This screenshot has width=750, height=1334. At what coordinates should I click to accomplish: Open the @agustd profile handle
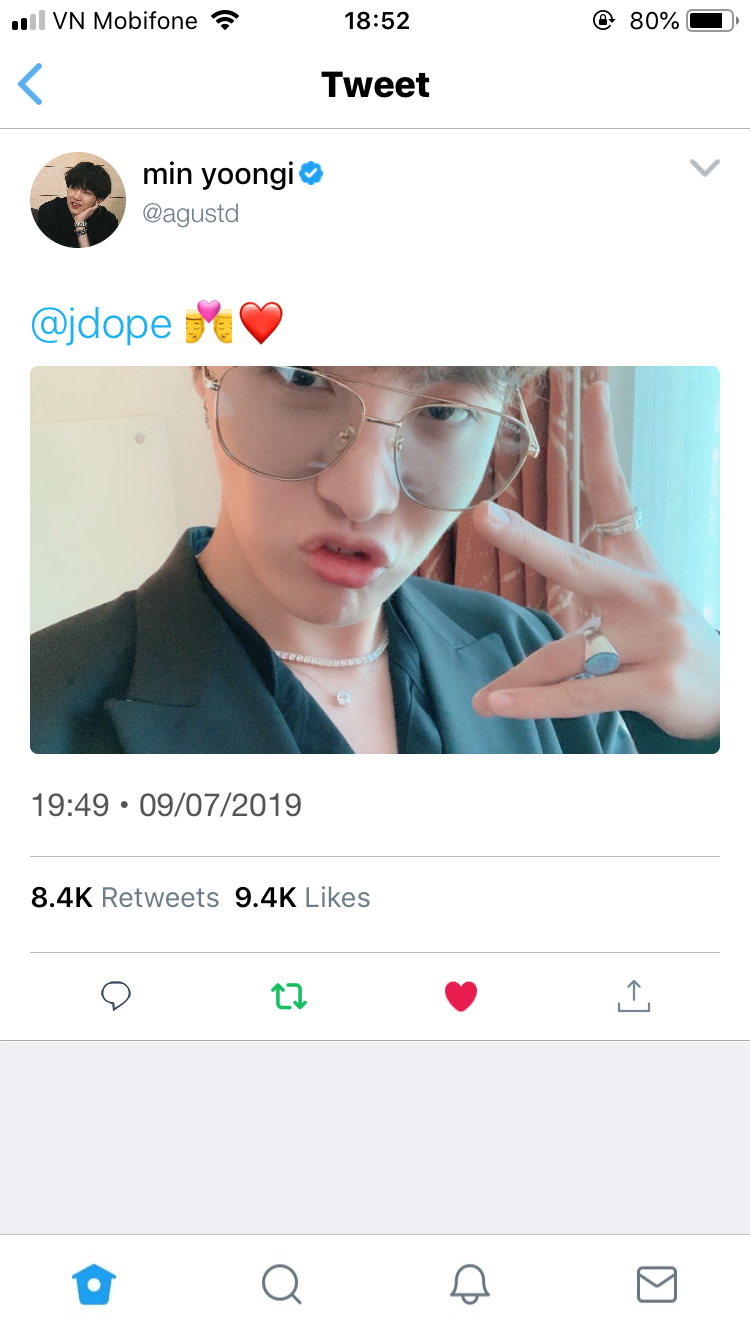point(191,214)
